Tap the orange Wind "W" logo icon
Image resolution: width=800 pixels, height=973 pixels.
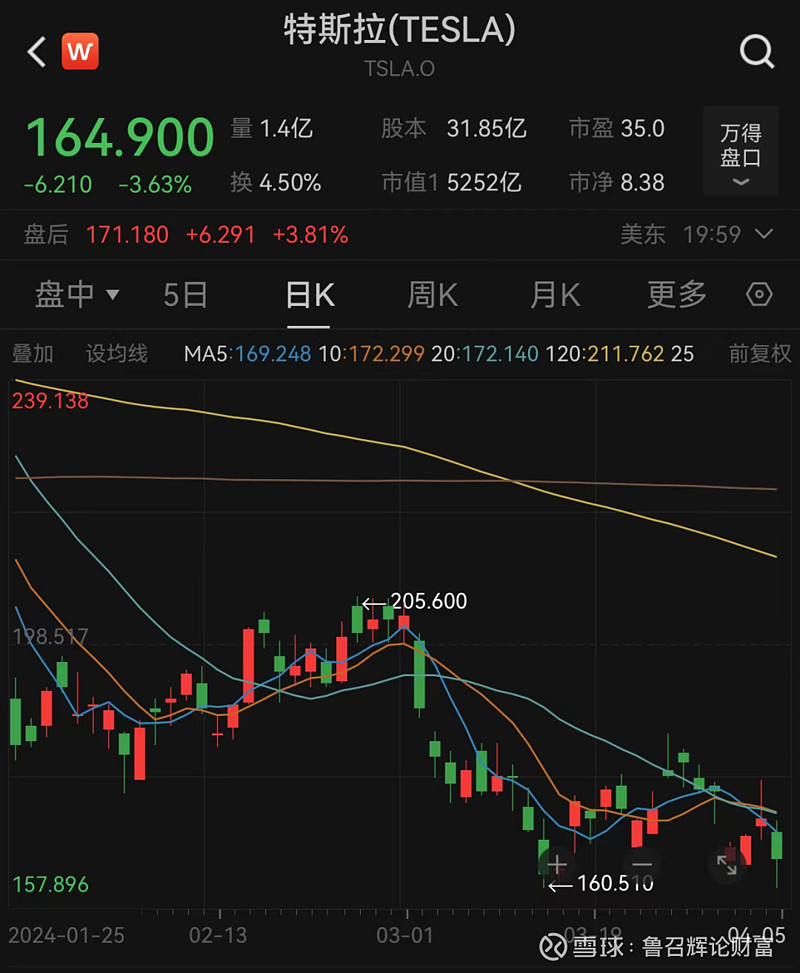80,51
